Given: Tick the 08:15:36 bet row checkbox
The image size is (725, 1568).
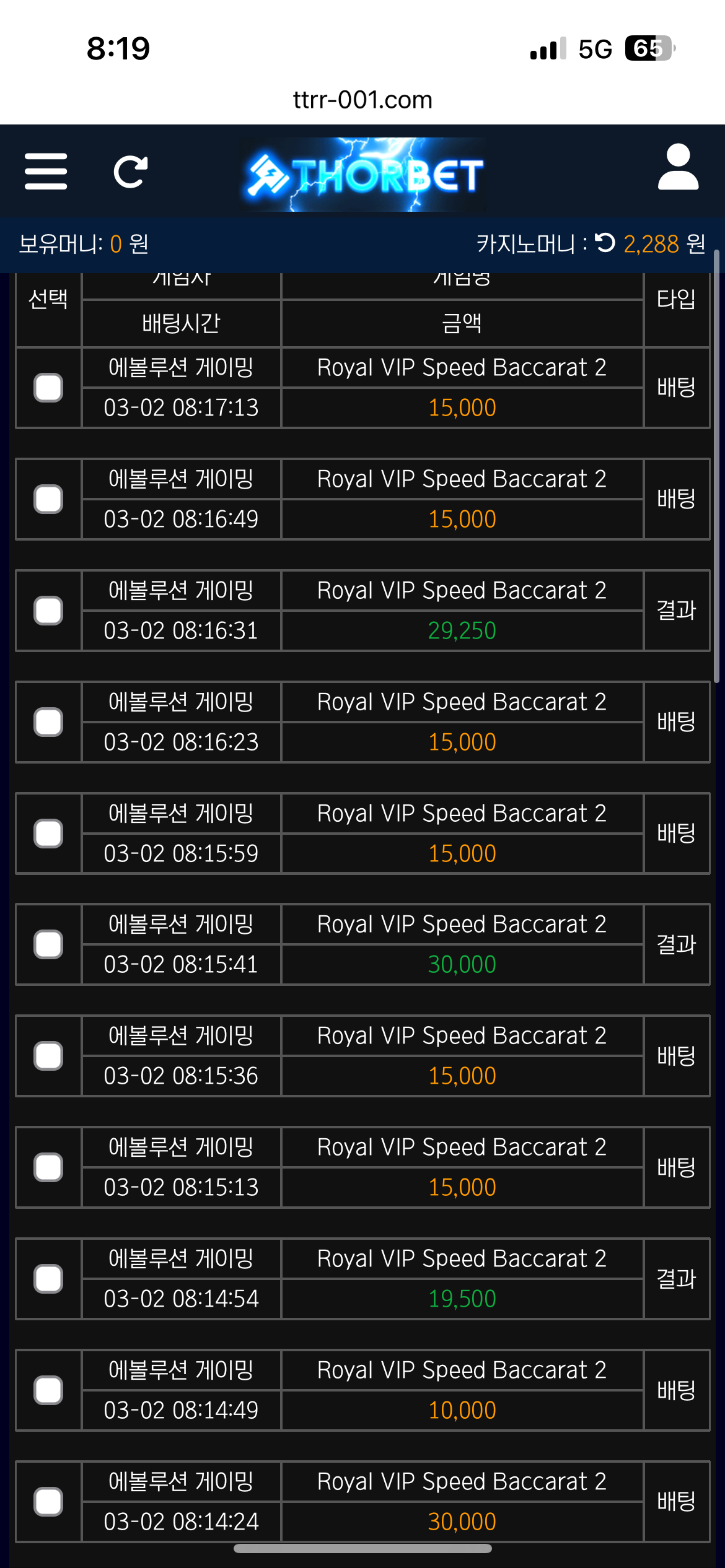Looking at the screenshot, I should [48, 1056].
